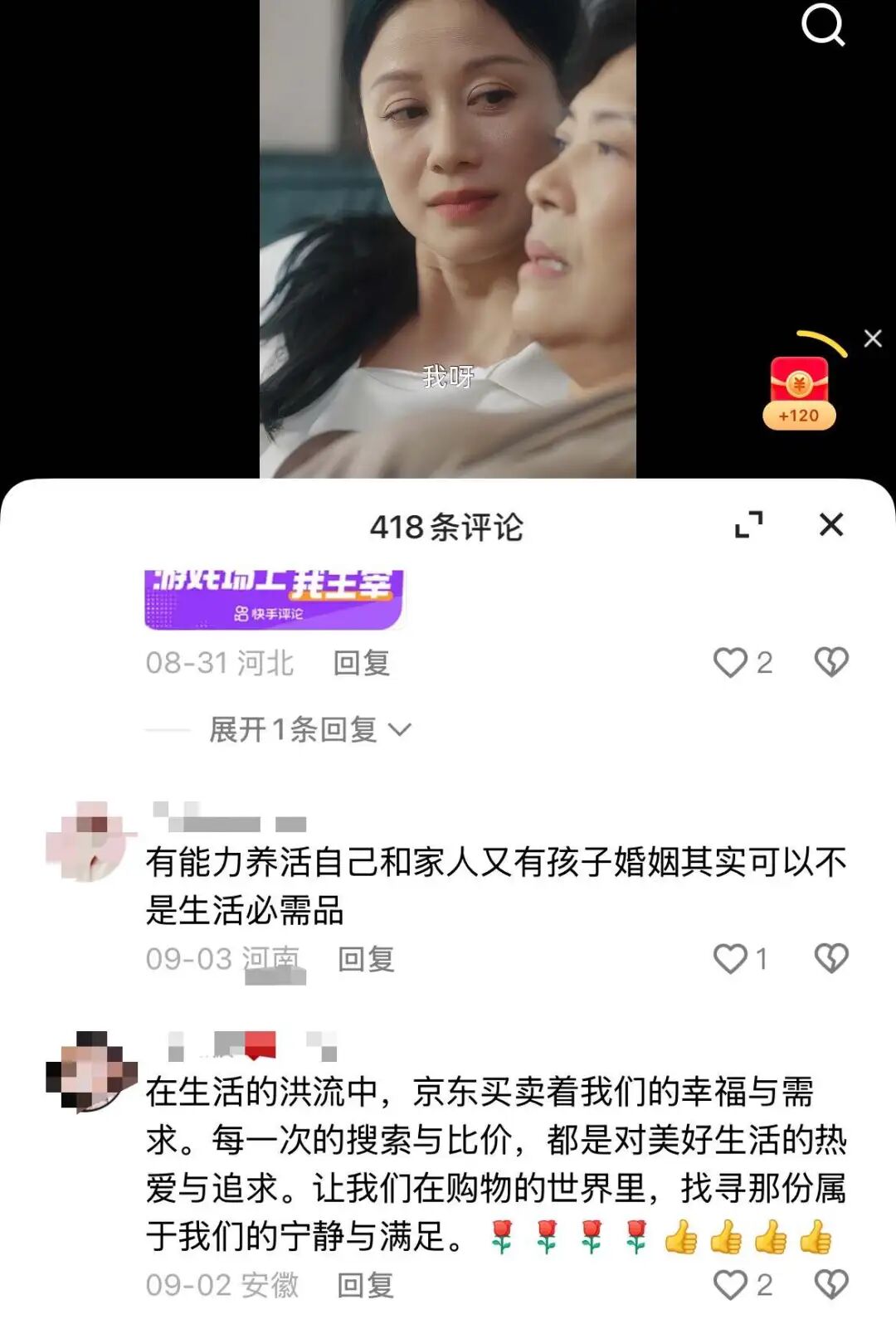
Task: Dislike the 09-02 安徽 comment
Action: (x=830, y=1285)
